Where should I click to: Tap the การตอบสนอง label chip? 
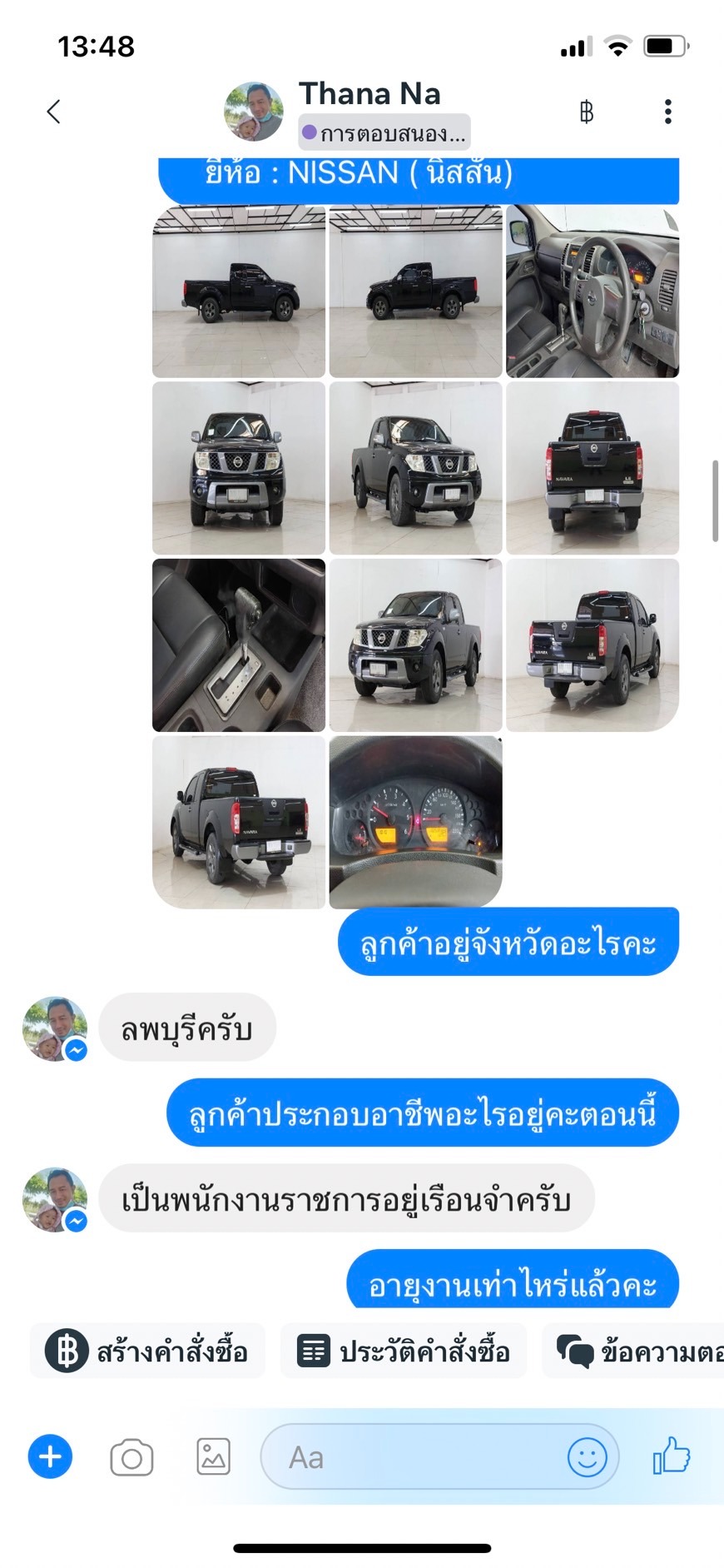tap(384, 133)
